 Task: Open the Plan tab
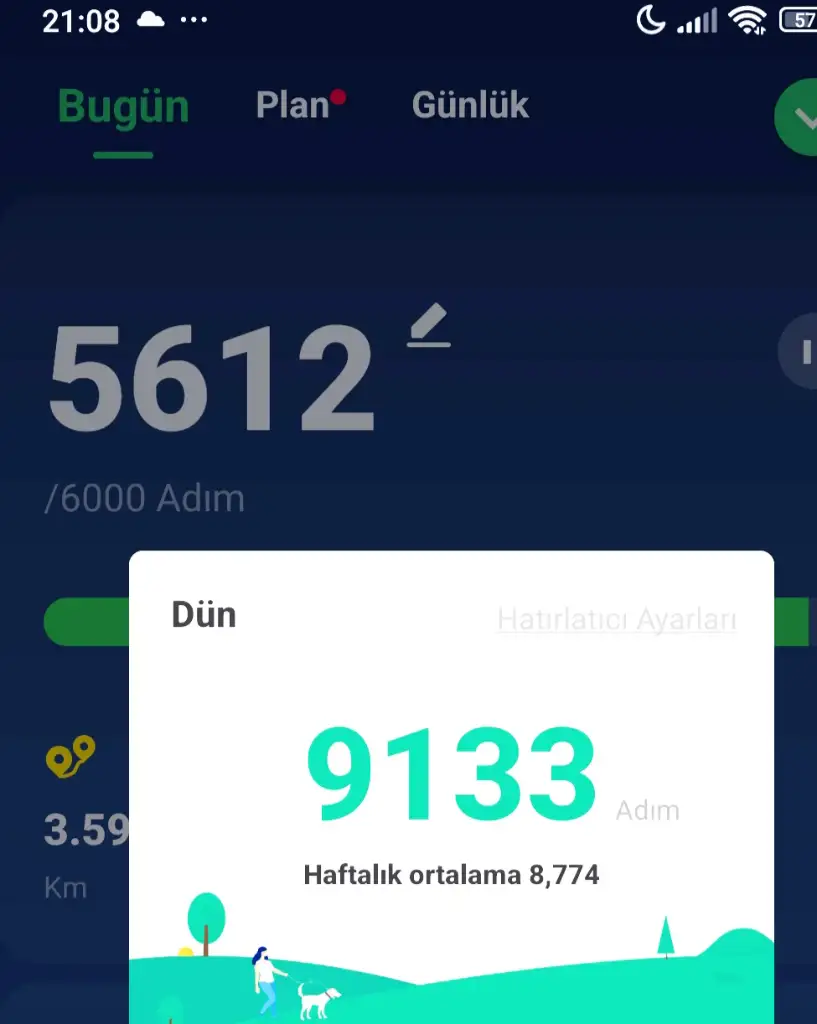[x=293, y=105]
